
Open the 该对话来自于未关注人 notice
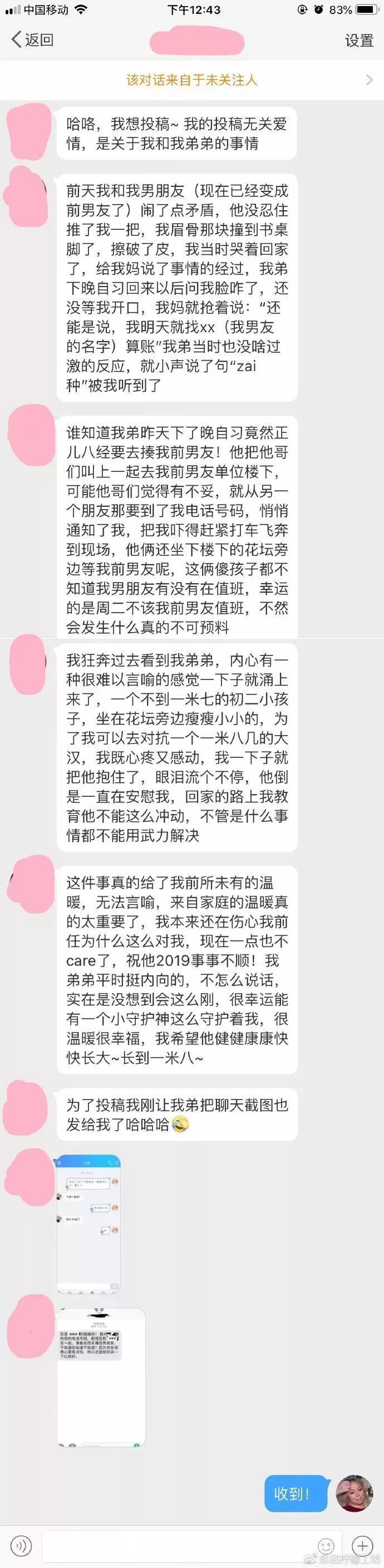coord(191,80)
